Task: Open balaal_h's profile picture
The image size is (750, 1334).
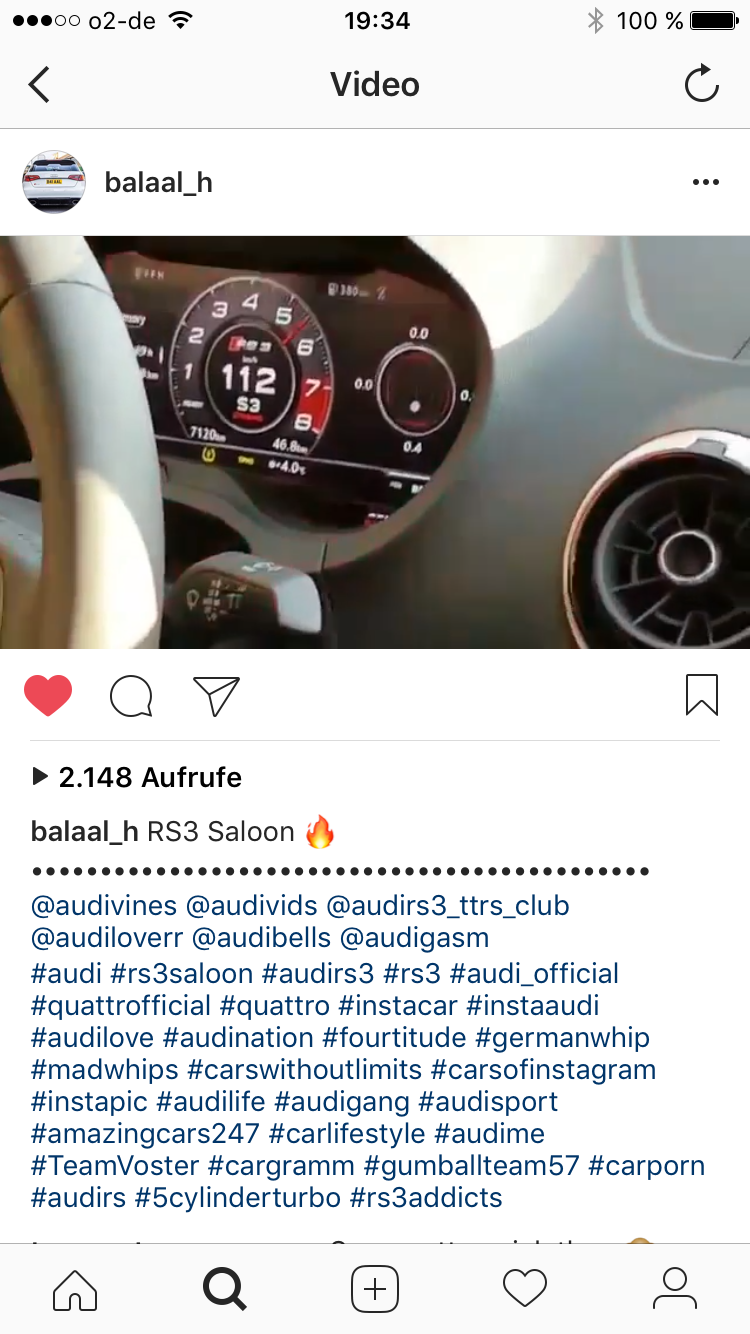Action: point(54,182)
